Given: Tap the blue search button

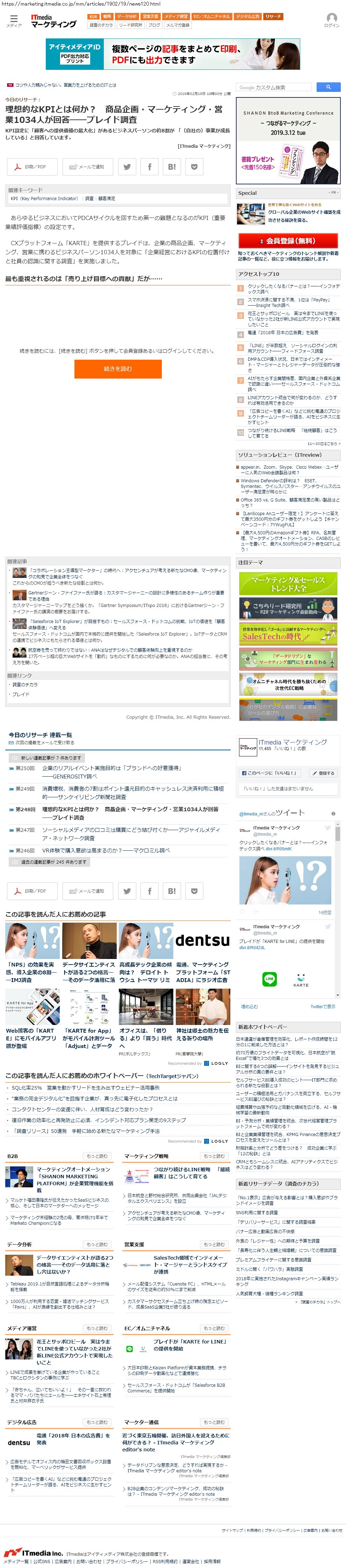Looking at the screenshot, I should (x=328, y=87).
